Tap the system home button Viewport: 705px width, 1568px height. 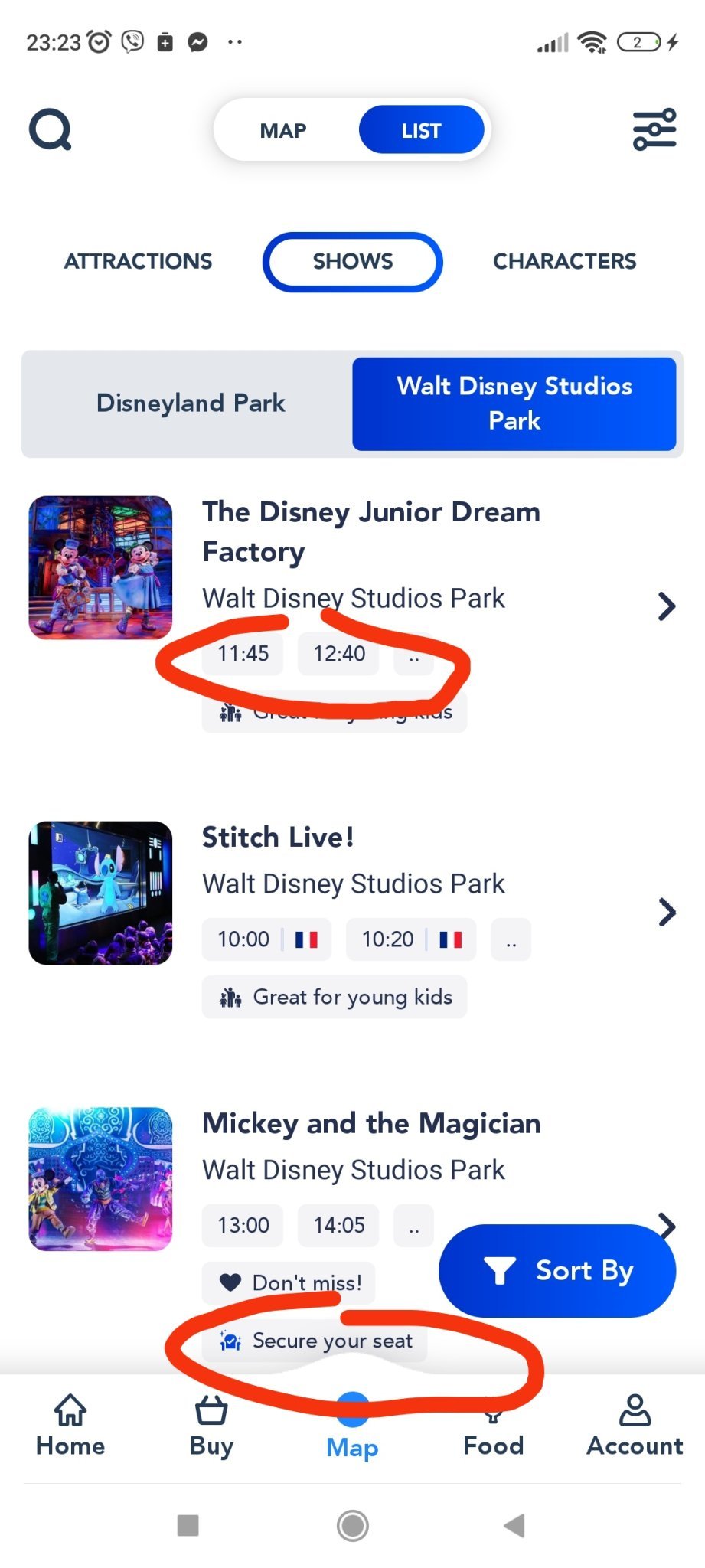tap(353, 1525)
